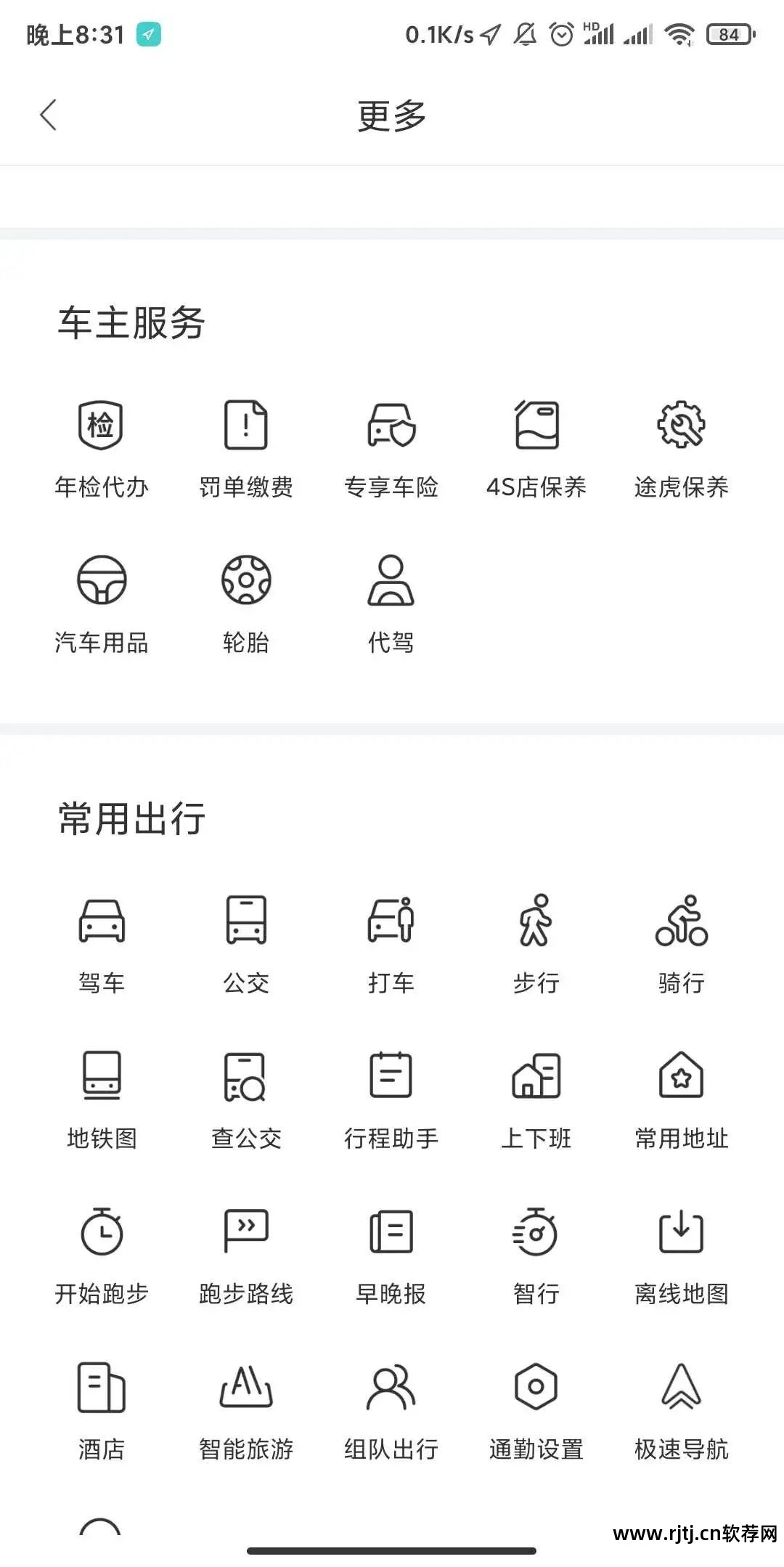Open 途虎保养 service
Screen dimensions: 784x1567
(681, 445)
